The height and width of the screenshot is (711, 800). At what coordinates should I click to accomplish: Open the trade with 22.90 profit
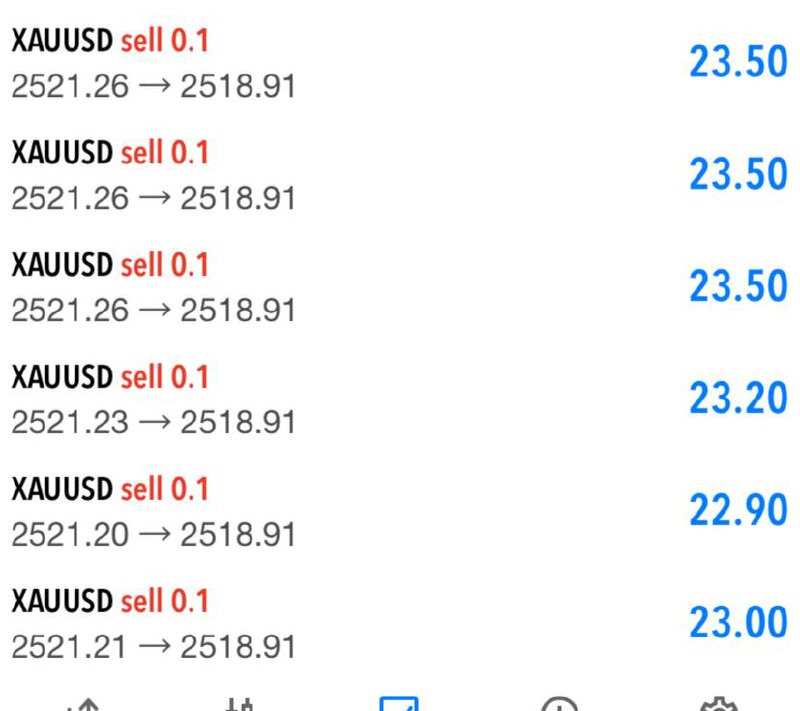pos(400,511)
